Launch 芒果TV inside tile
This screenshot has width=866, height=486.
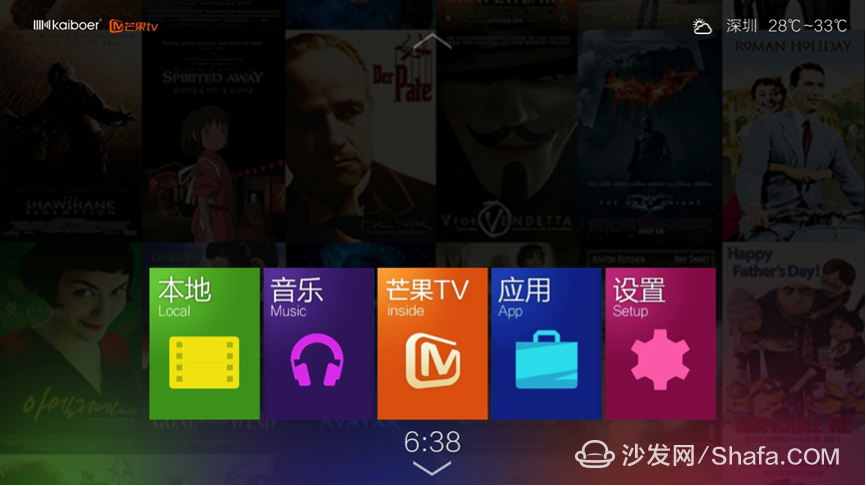coord(432,343)
